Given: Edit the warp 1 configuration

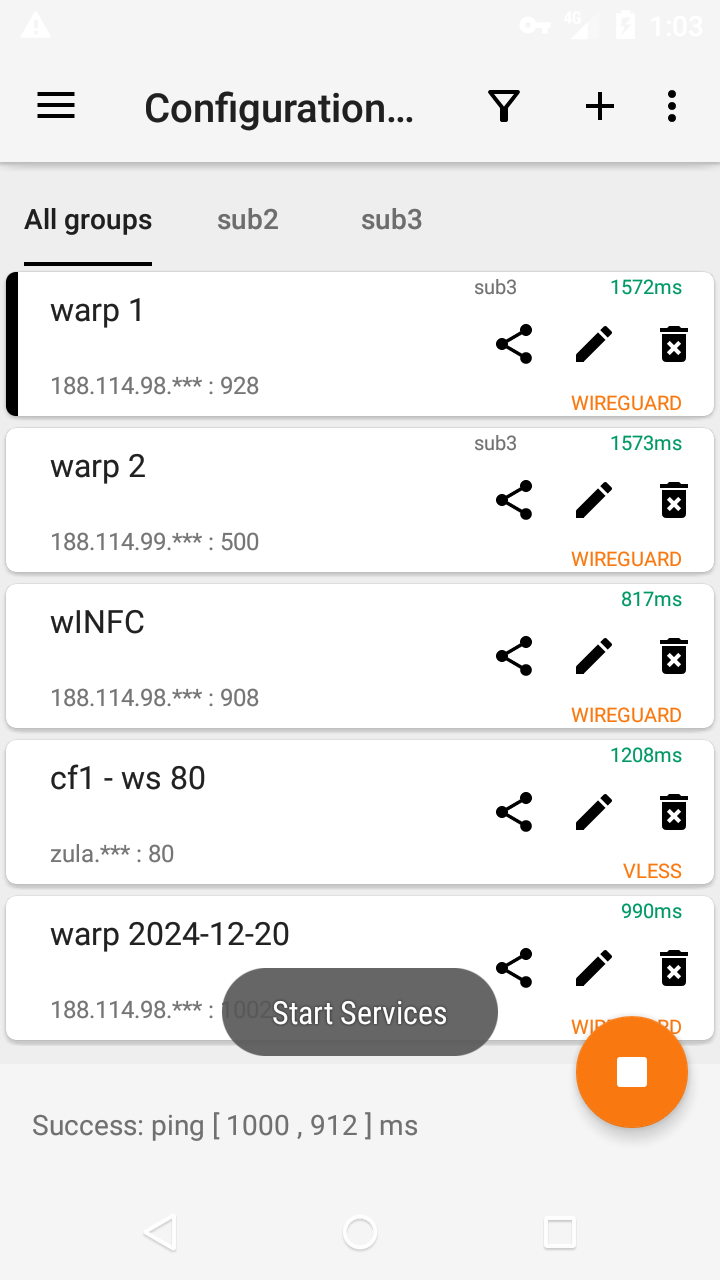Looking at the screenshot, I should pyautogui.click(x=594, y=344).
